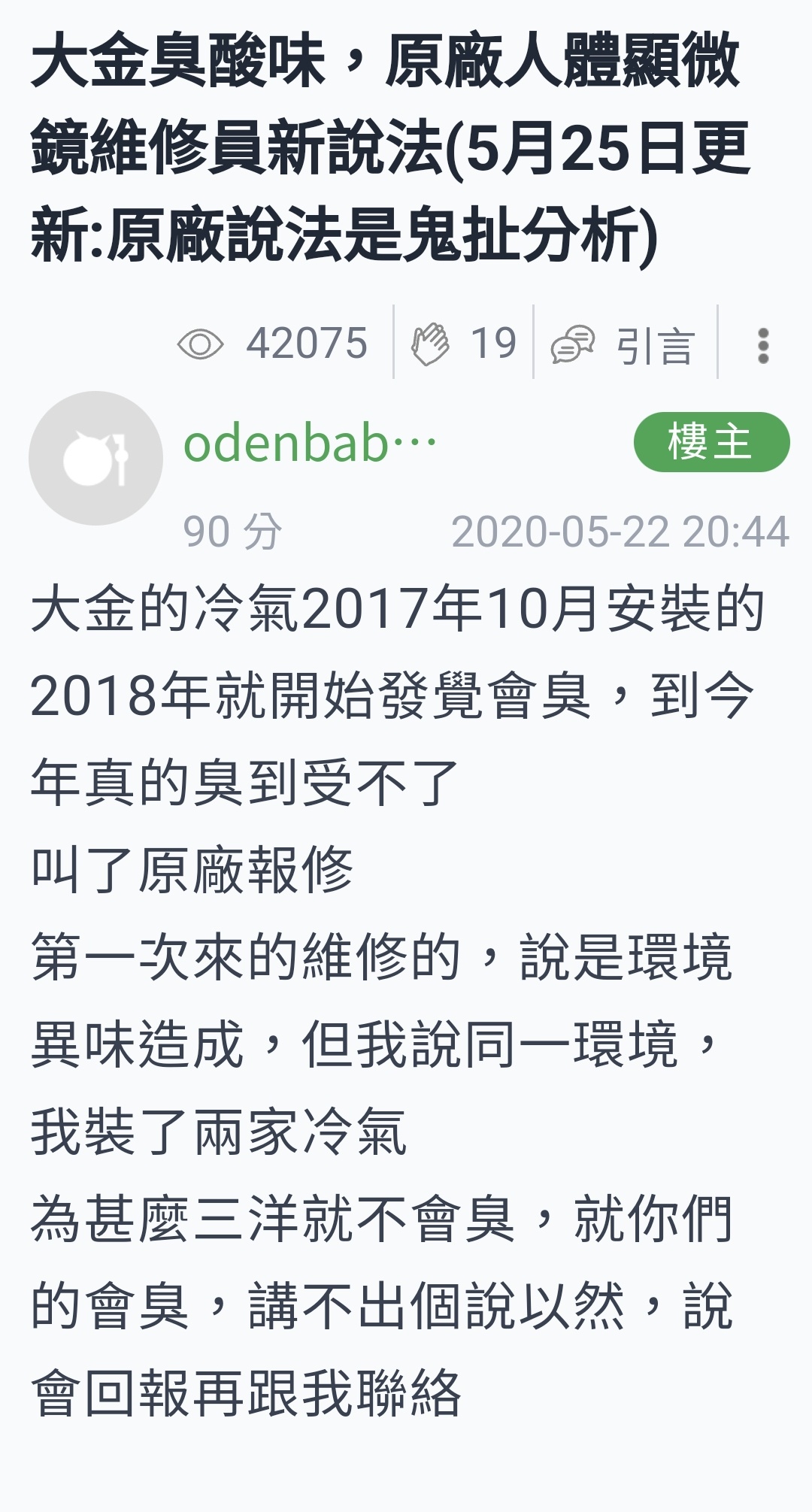Open odenbab's profile avatar

point(95,458)
